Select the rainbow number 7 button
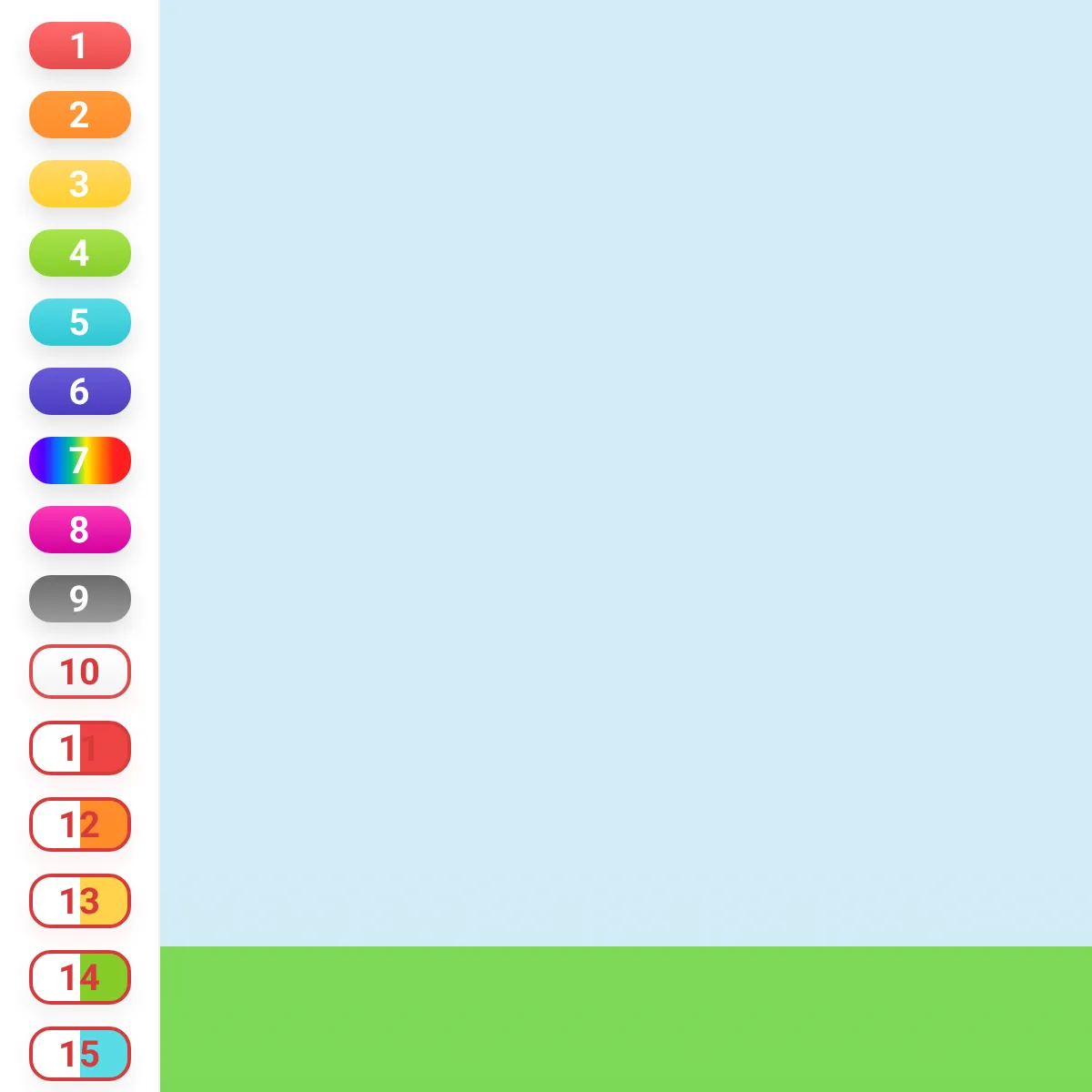Image resolution: width=1092 pixels, height=1092 pixels. [80, 460]
